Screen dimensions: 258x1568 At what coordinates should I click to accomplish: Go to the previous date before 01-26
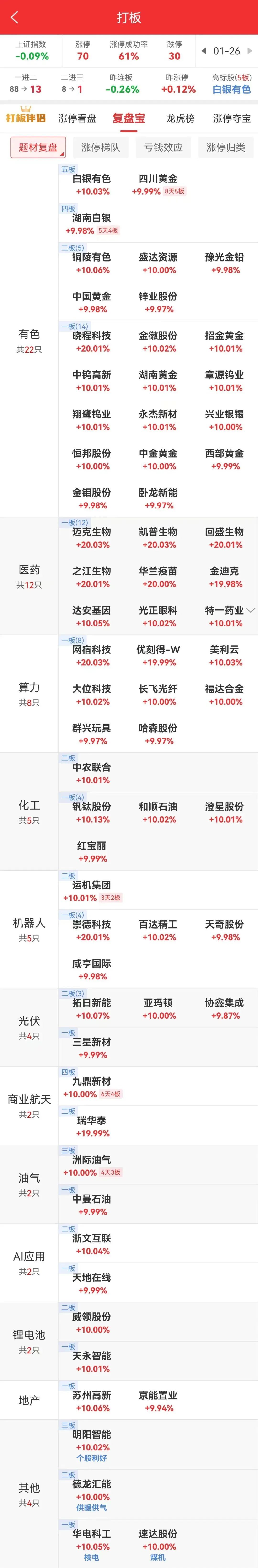pos(204,51)
